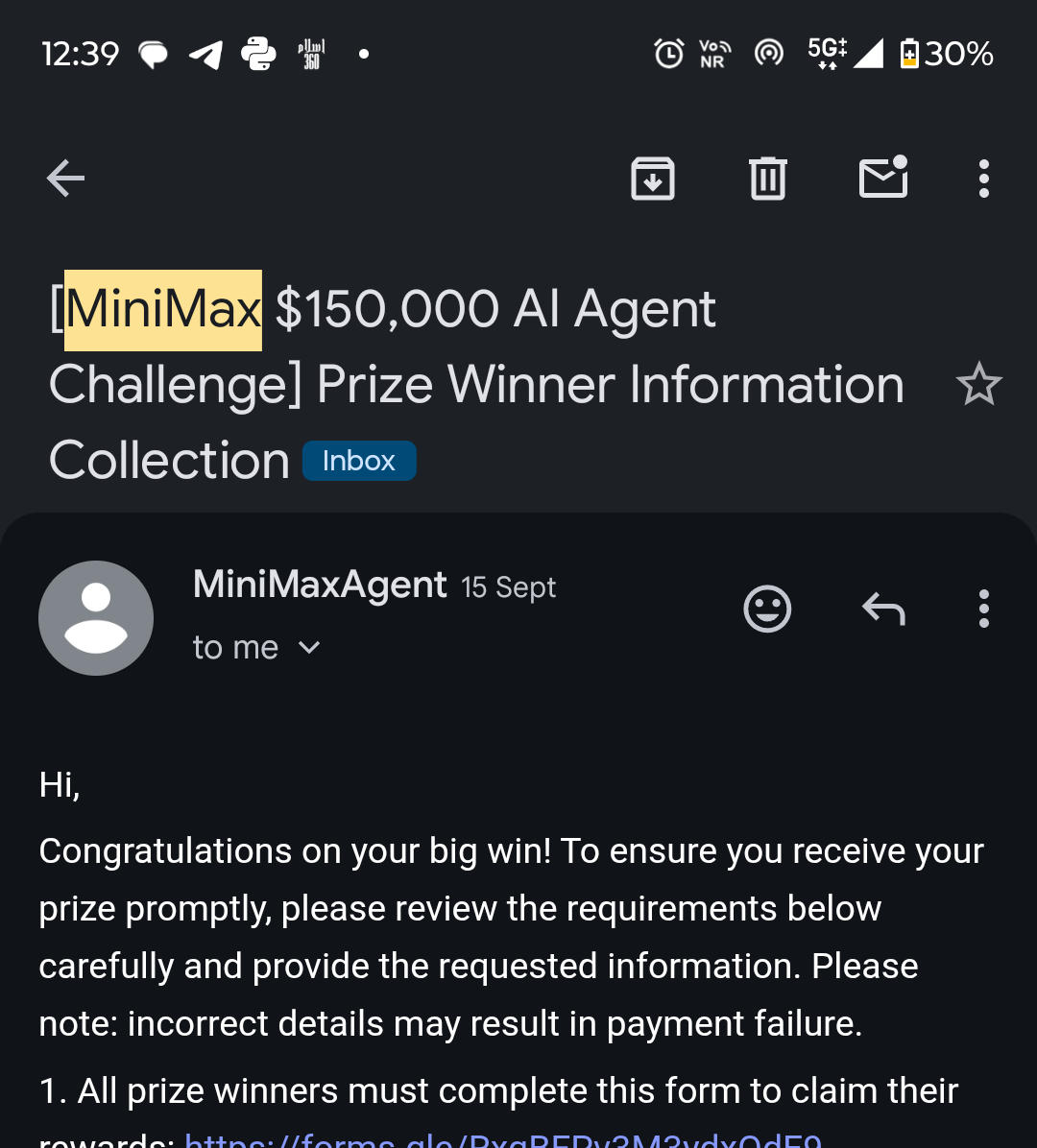Open the forms.gle prize claim link
1037x1148 pixels.
click(503, 1139)
